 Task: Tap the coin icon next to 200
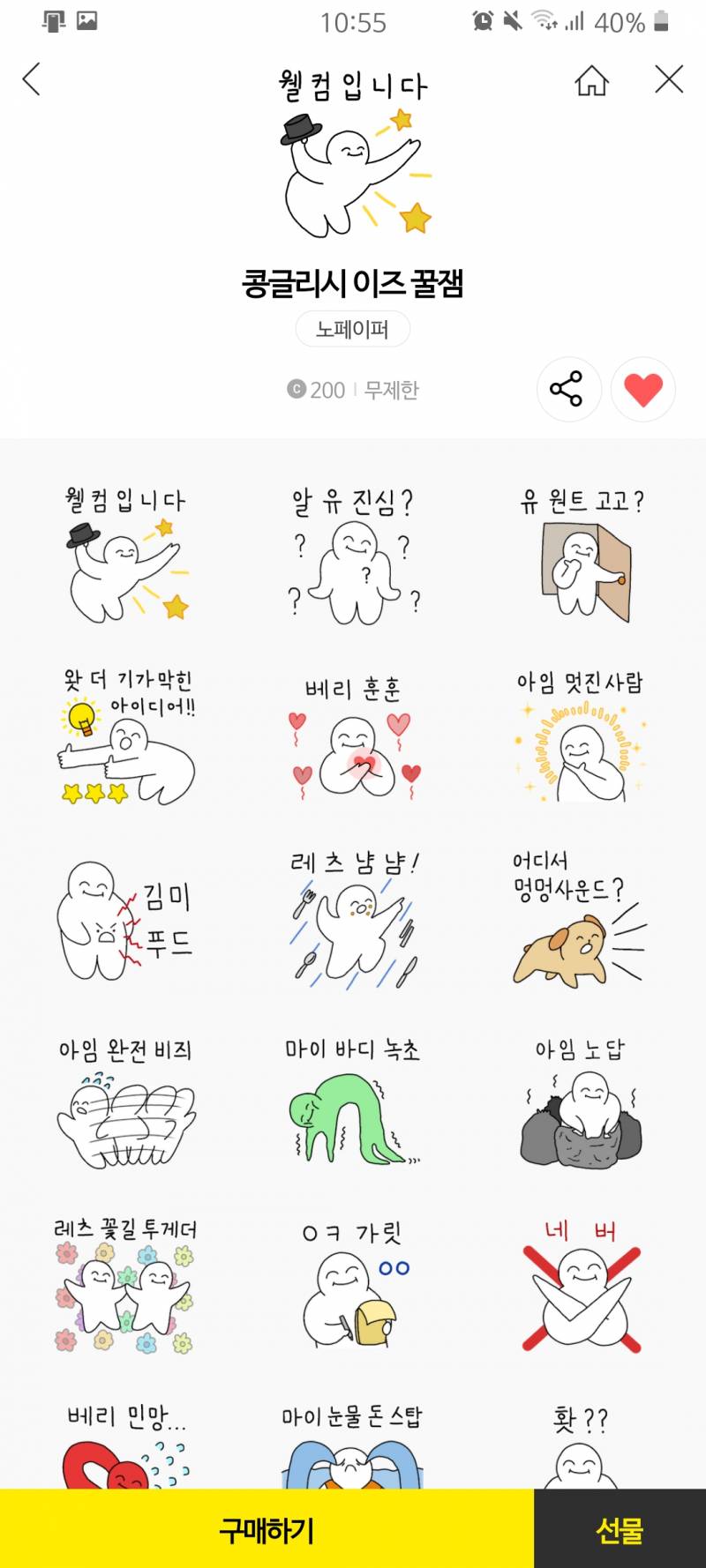(x=296, y=389)
